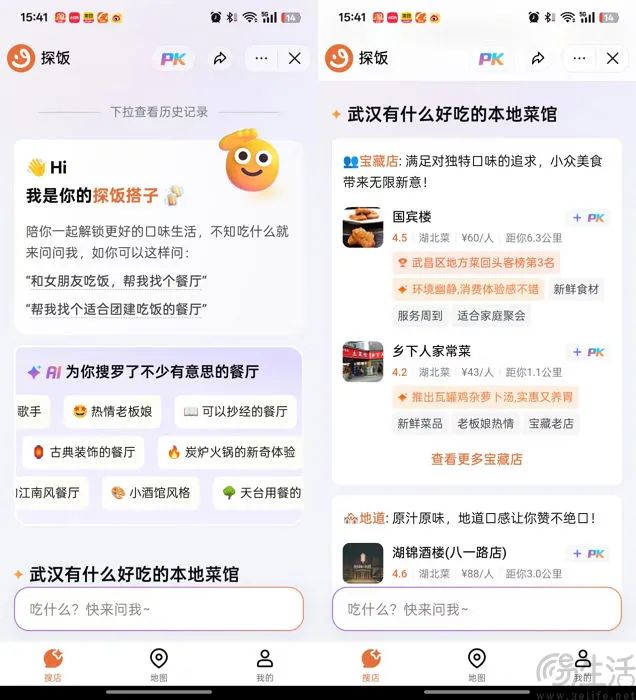Open the 国宾楼 restaurant card
The height and width of the screenshot is (700, 636).
coord(412,217)
